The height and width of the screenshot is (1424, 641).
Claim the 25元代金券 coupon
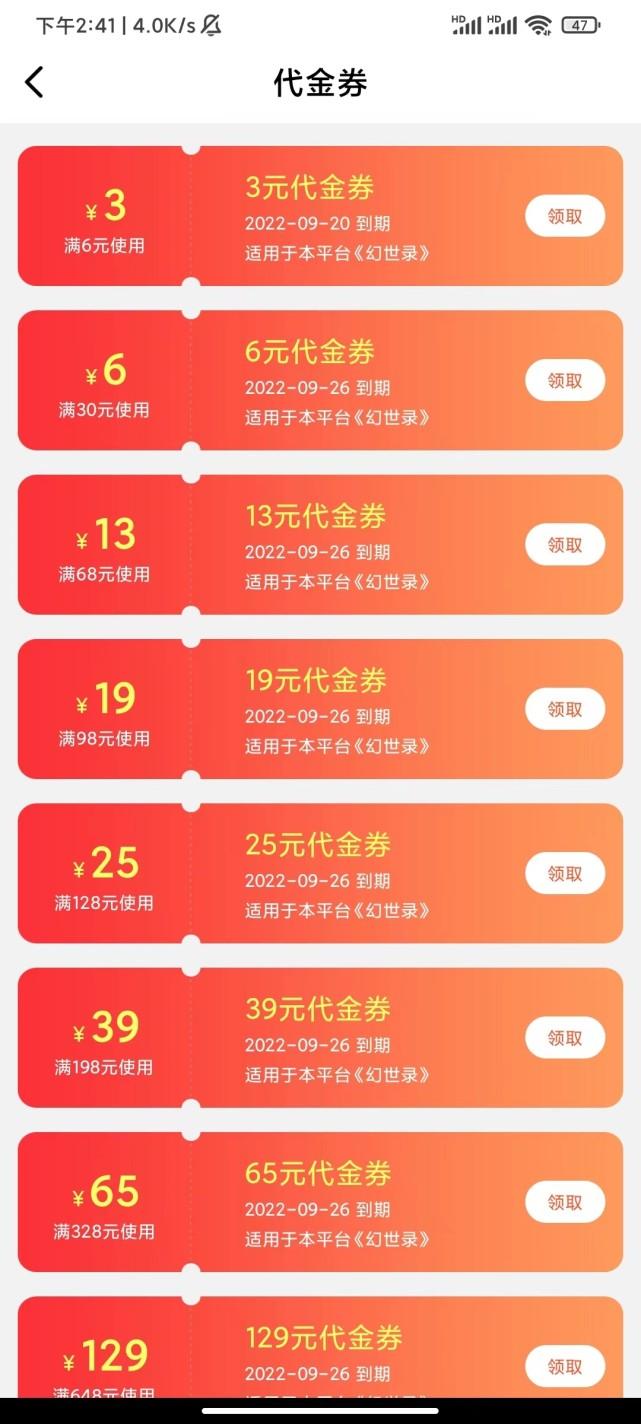(565, 873)
